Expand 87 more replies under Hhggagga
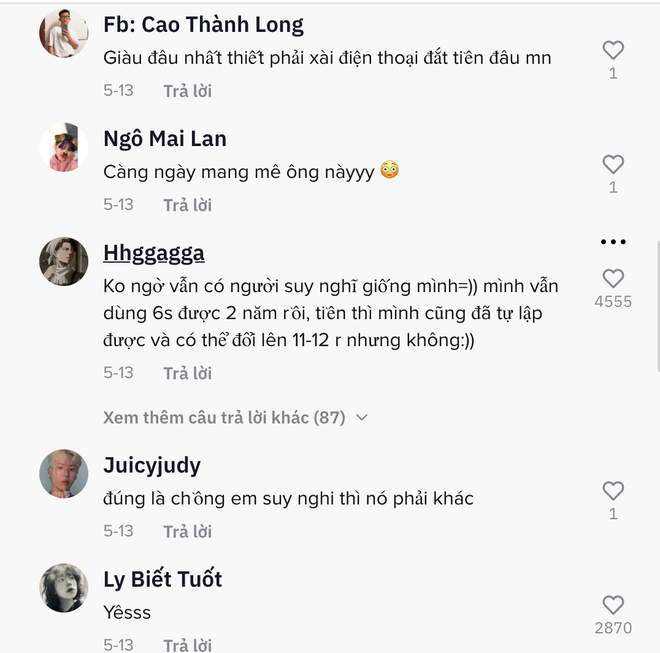 pyautogui.click(x=235, y=417)
